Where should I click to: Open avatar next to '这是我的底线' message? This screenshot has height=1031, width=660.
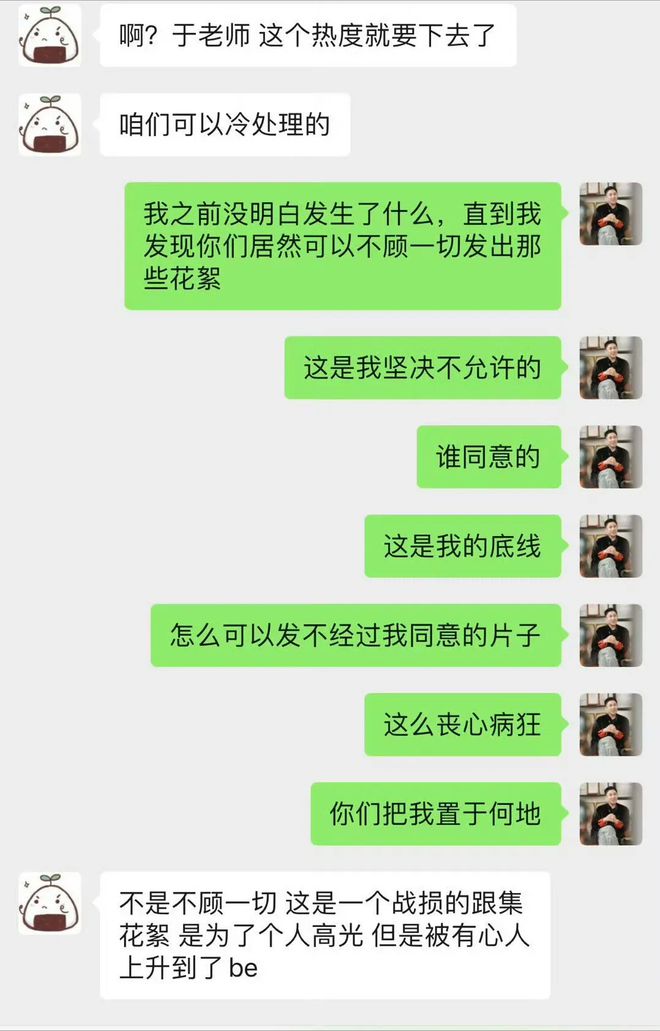611,546
